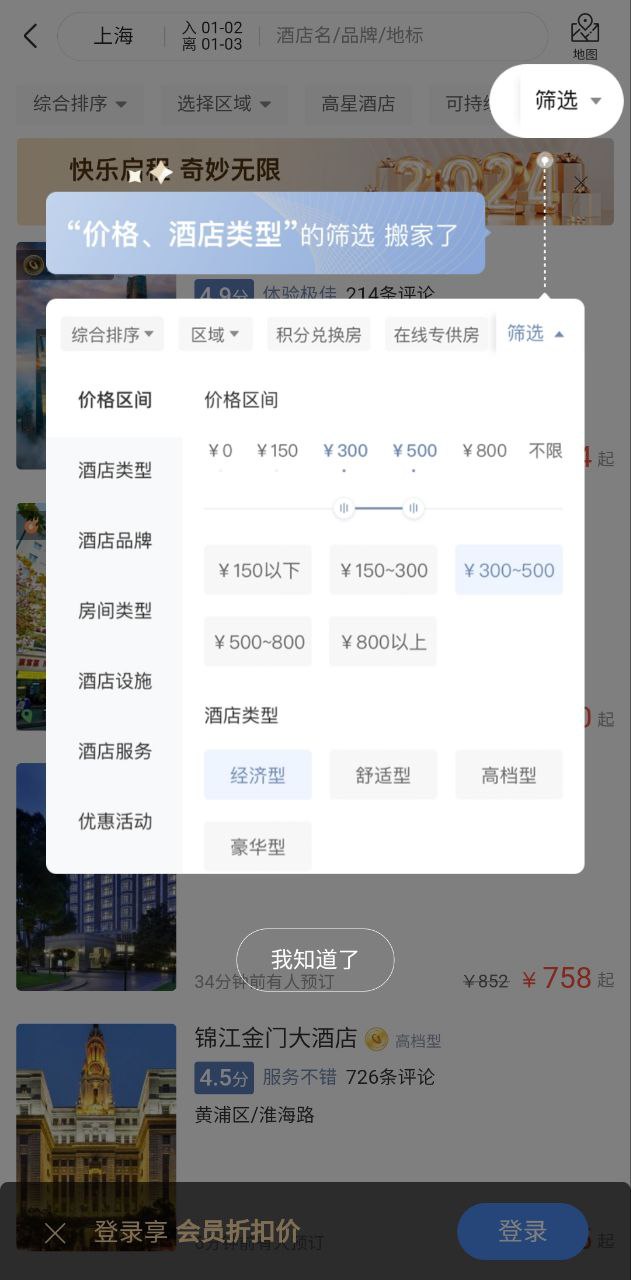Viewport: 631px width, 1280px height.
Task: Dismiss the tip with 我知道了
Action: [315, 960]
